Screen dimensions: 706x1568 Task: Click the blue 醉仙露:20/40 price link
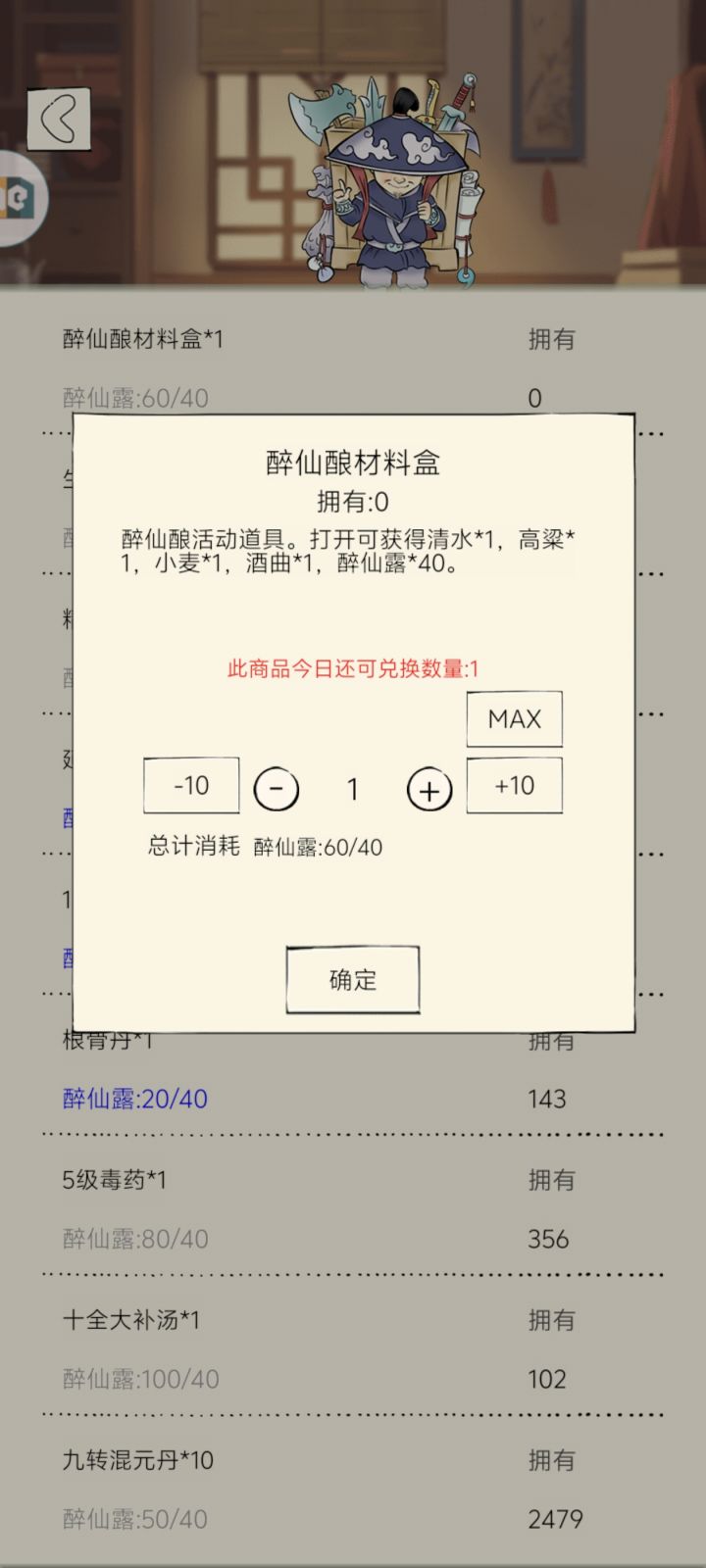click(x=132, y=1099)
